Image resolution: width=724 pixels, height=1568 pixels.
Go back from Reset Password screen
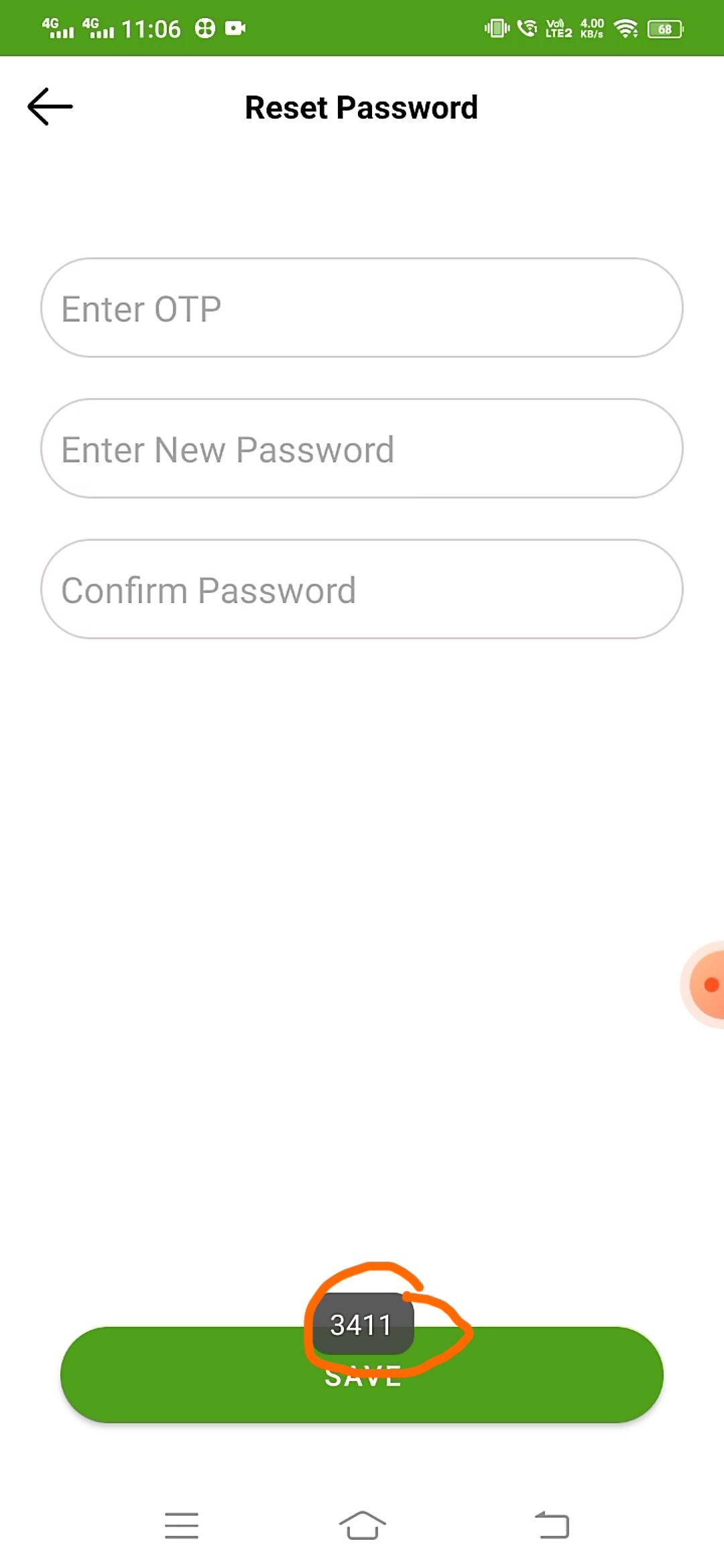click(50, 107)
